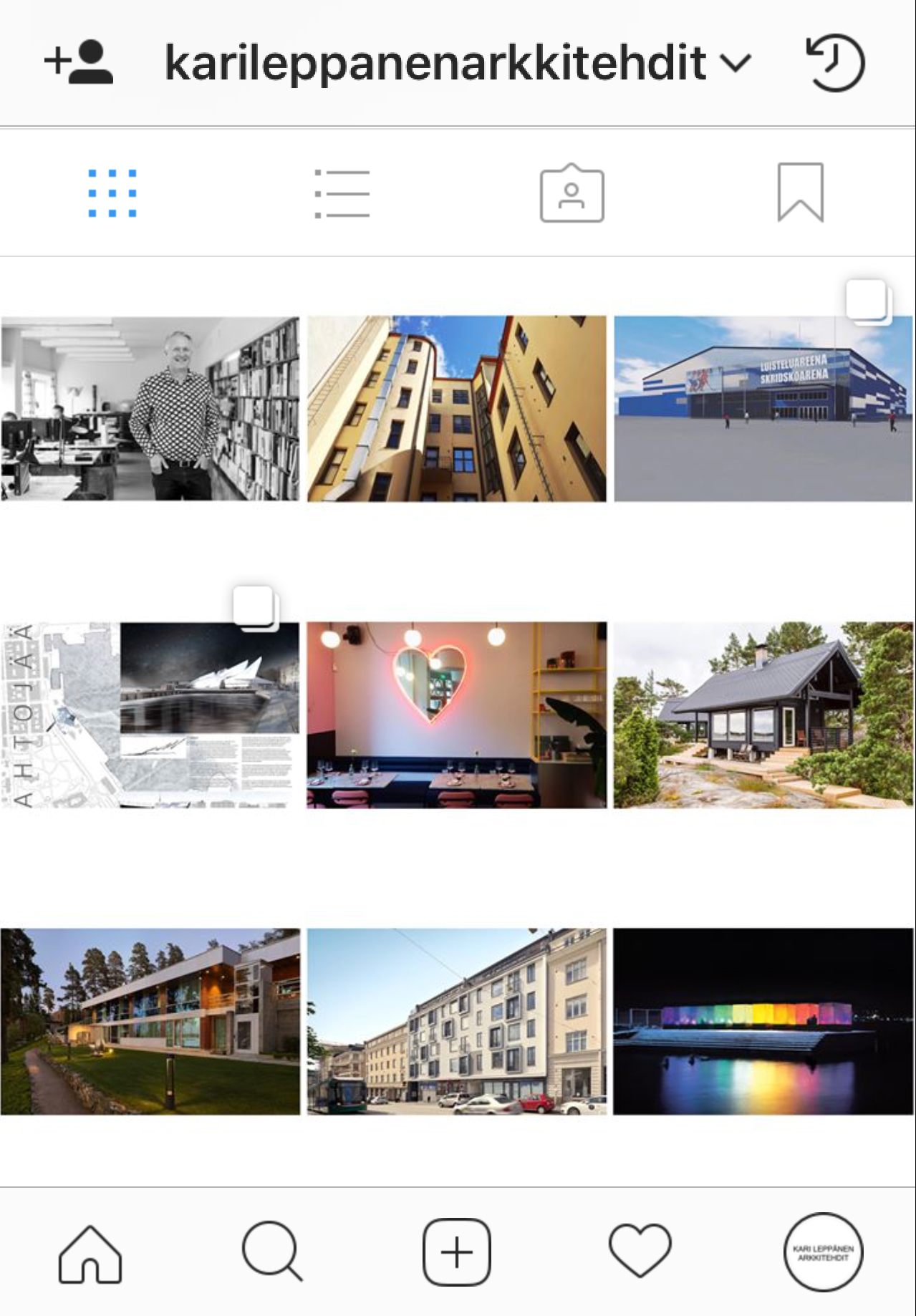Open the search and explore tab
The image size is (916, 1316).
[x=272, y=1253]
